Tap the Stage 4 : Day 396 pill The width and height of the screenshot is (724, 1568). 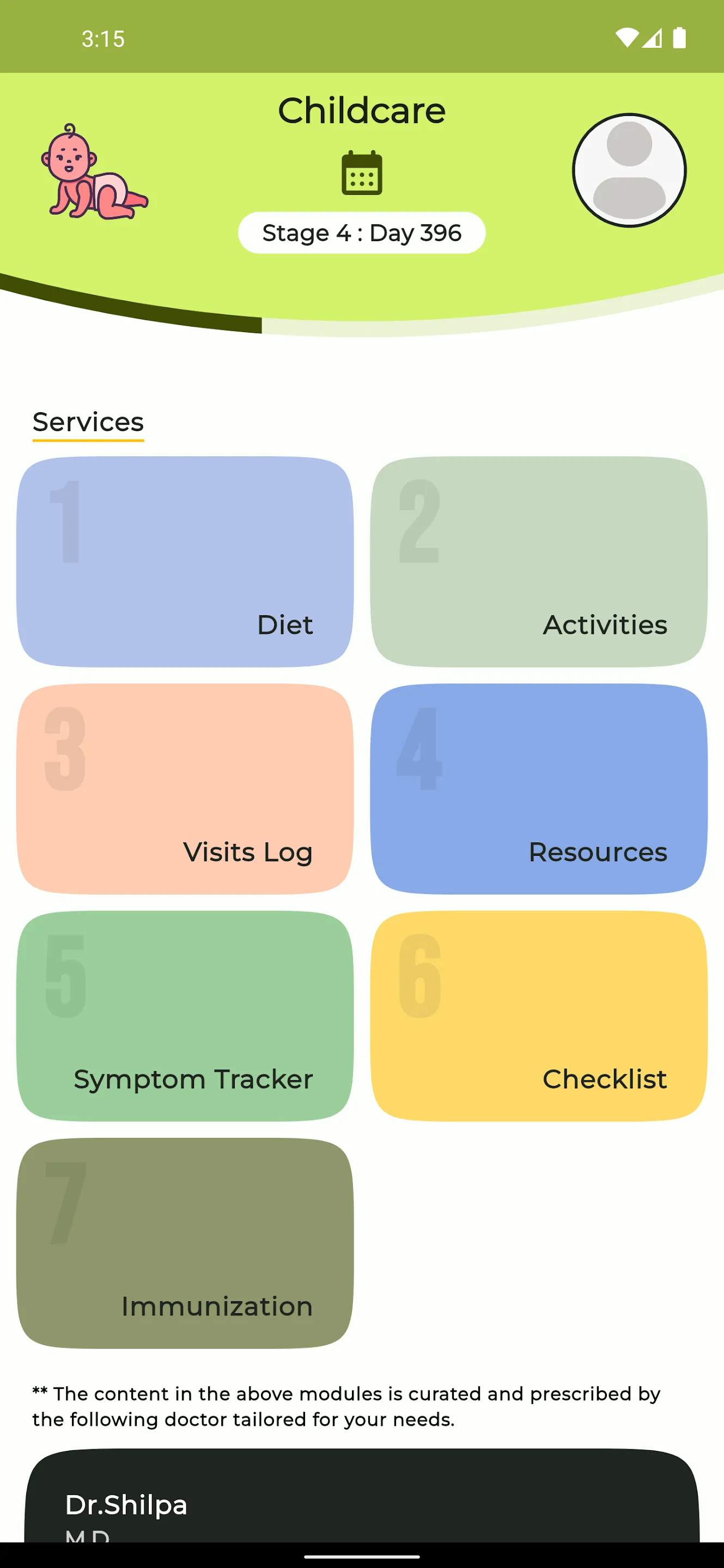tap(362, 232)
